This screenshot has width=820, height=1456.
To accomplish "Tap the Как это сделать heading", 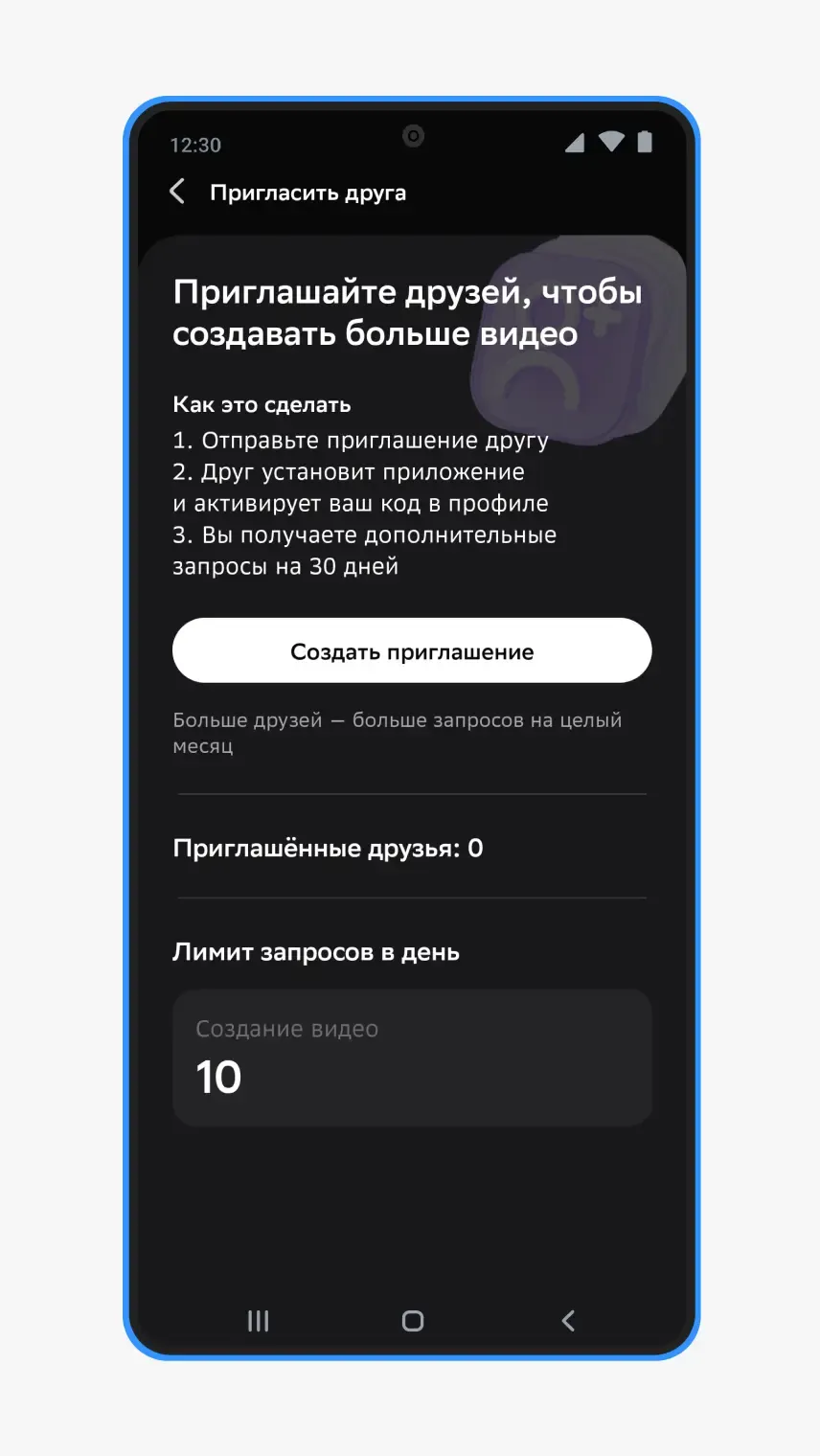I will (262, 404).
